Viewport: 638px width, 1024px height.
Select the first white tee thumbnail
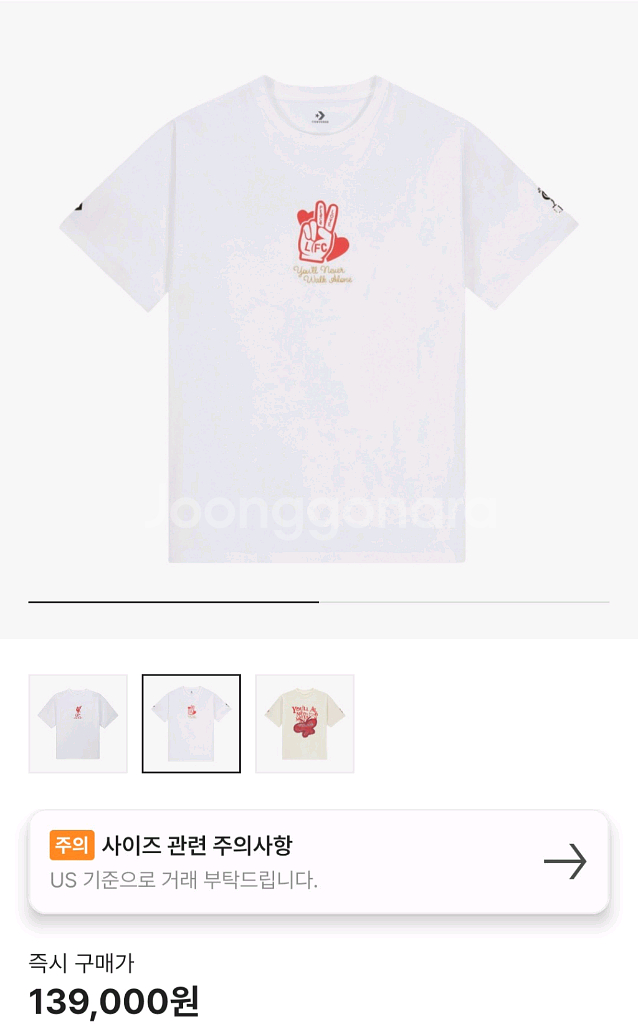[78, 724]
